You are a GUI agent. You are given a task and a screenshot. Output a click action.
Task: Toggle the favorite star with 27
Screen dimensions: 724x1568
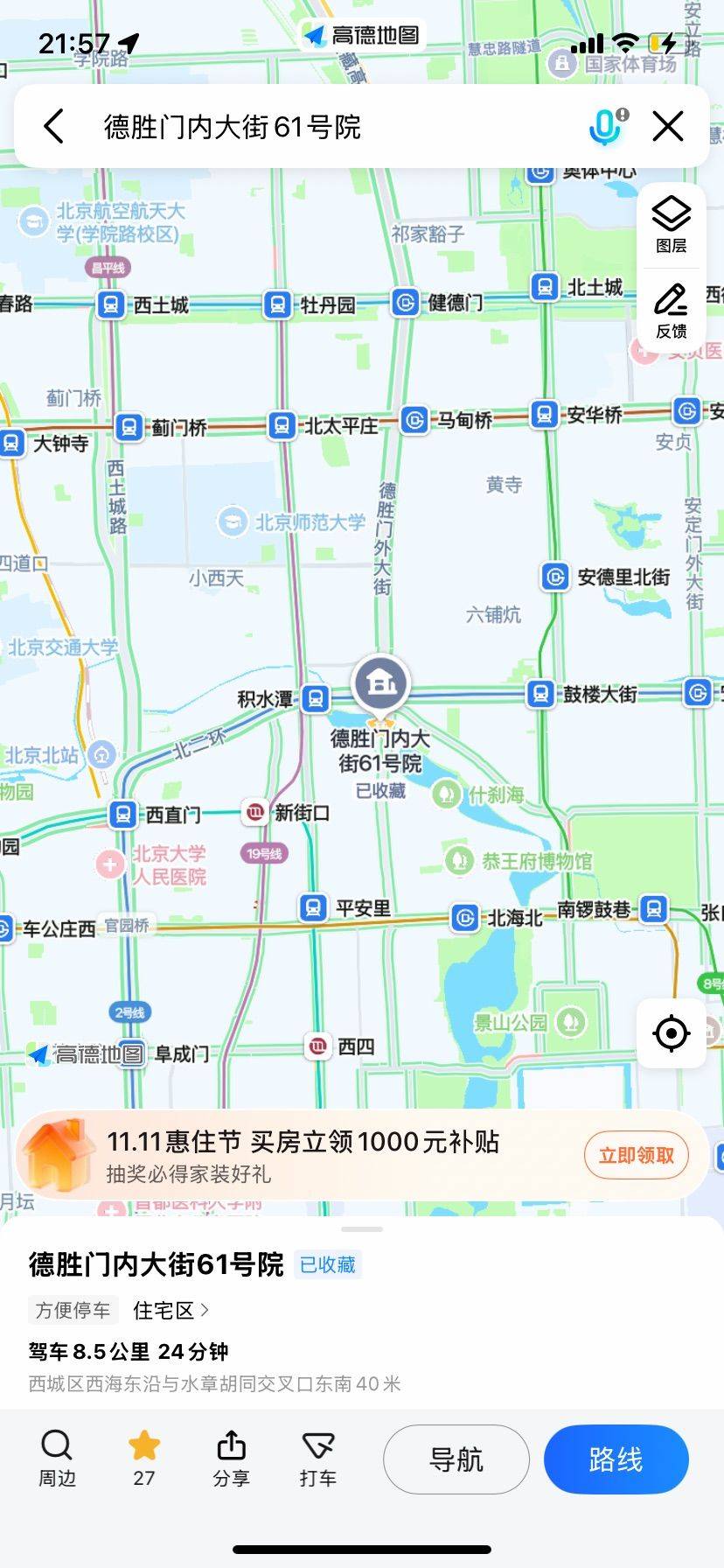144,1459
